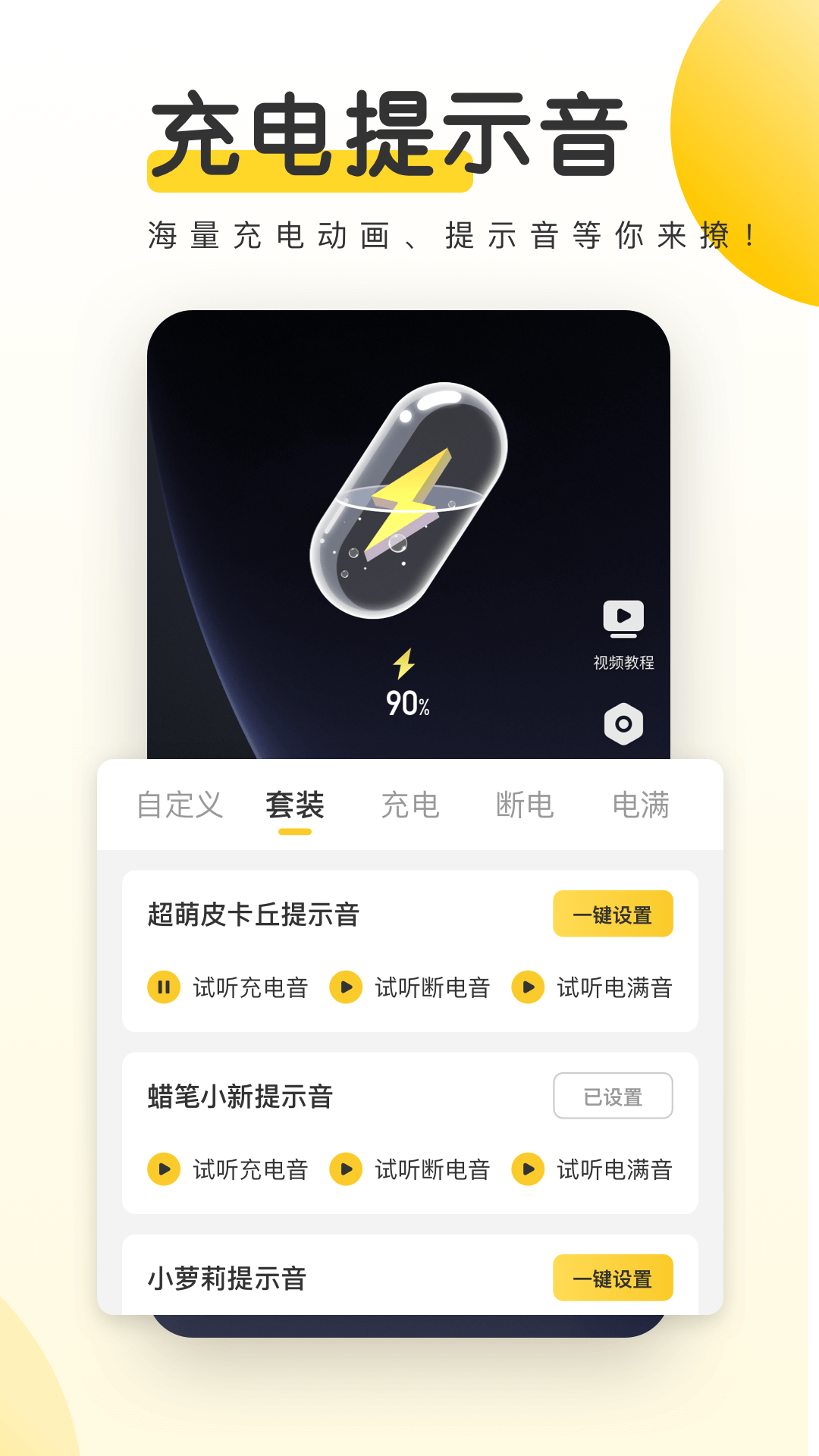Switch to the 电满 tab
Screen dimensions: 819x1456
click(641, 806)
